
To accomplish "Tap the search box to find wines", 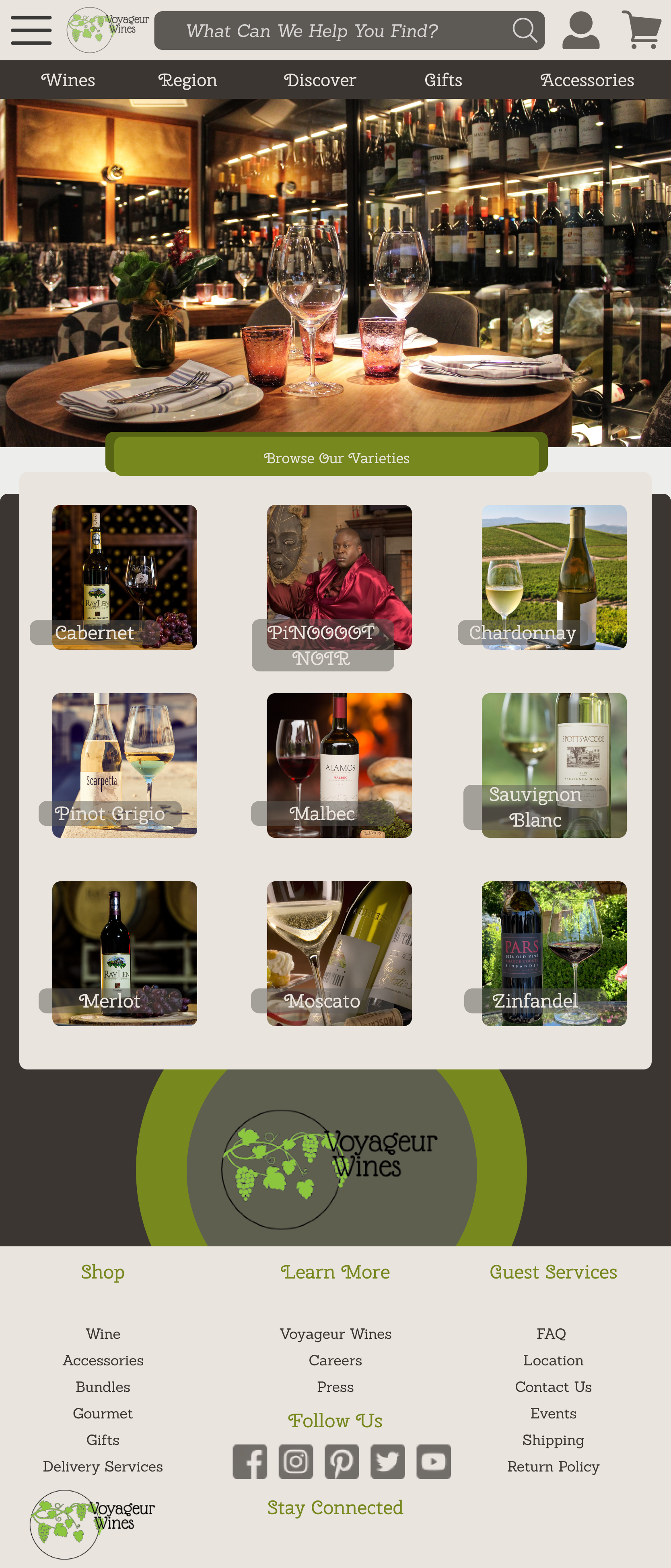I will coord(335,31).
